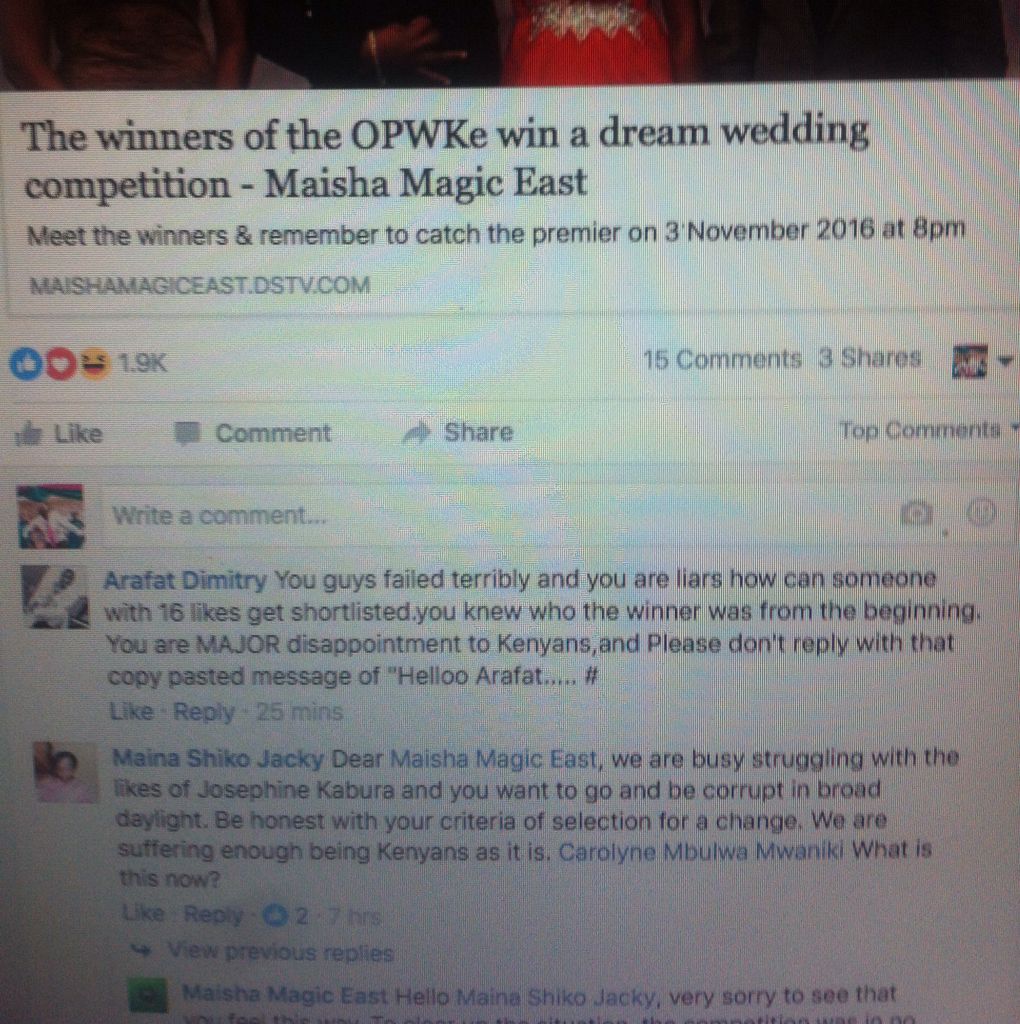Screen dimensions: 1020x1024
Task: Reply to Maina Shiko Jacky's comment
Action: [213, 914]
